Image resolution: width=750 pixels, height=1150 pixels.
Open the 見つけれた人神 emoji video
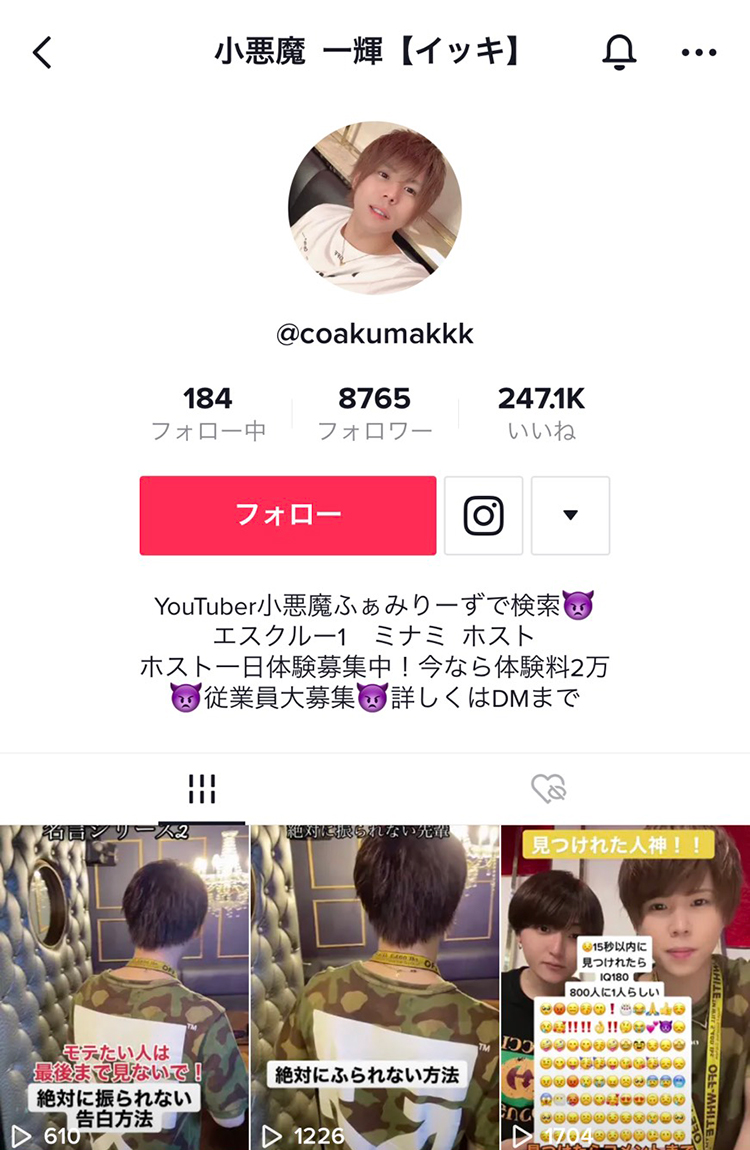(x=625, y=985)
